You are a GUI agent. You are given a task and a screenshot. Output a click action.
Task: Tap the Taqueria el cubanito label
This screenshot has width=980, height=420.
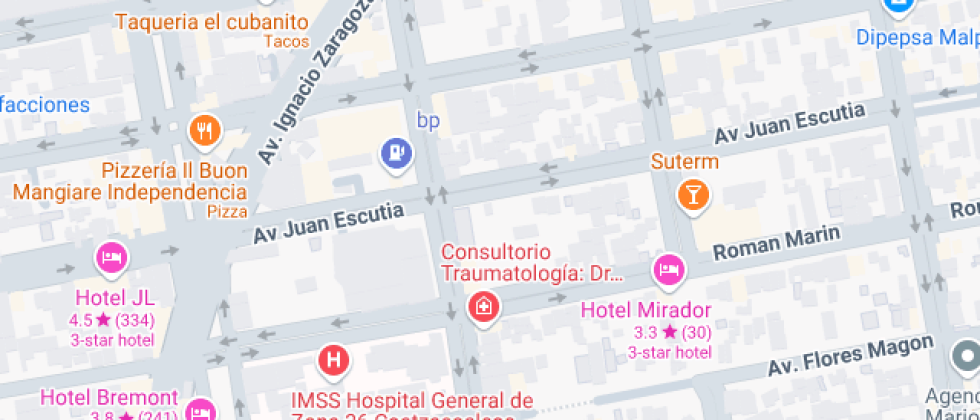click(212, 22)
